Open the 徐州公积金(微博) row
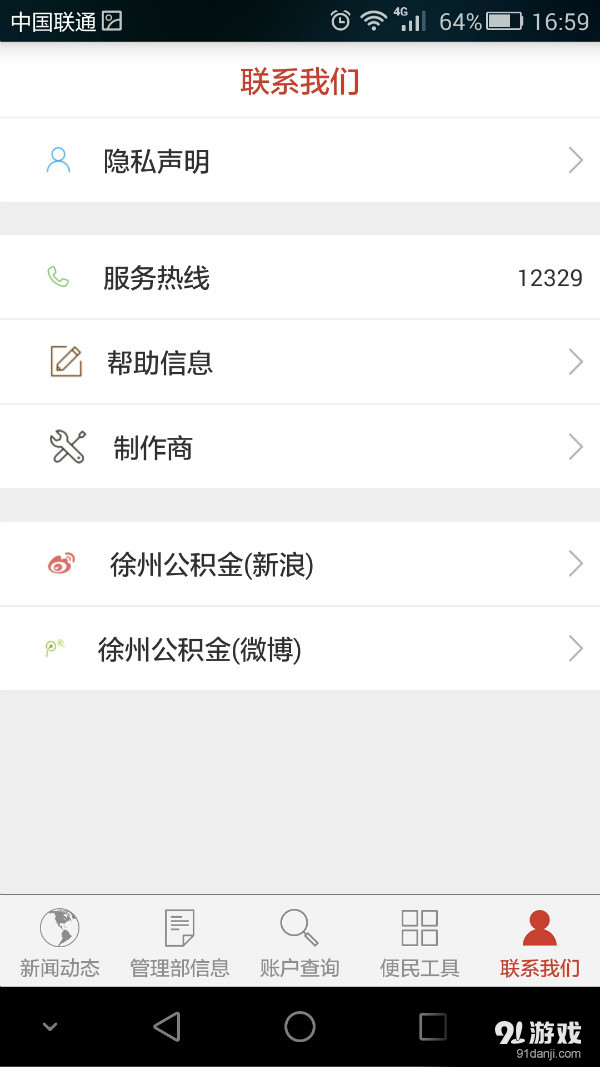The height and width of the screenshot is (1067, 600). (x=300, y=649)
